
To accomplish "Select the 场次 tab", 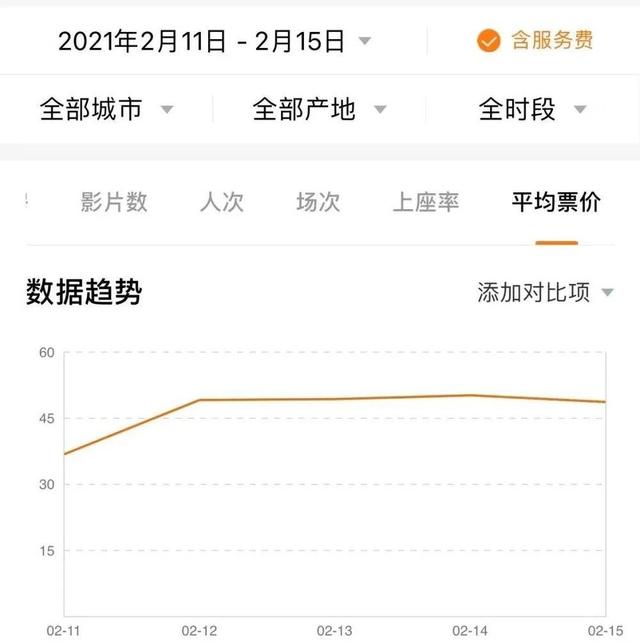I will click(x=318, y=201).
